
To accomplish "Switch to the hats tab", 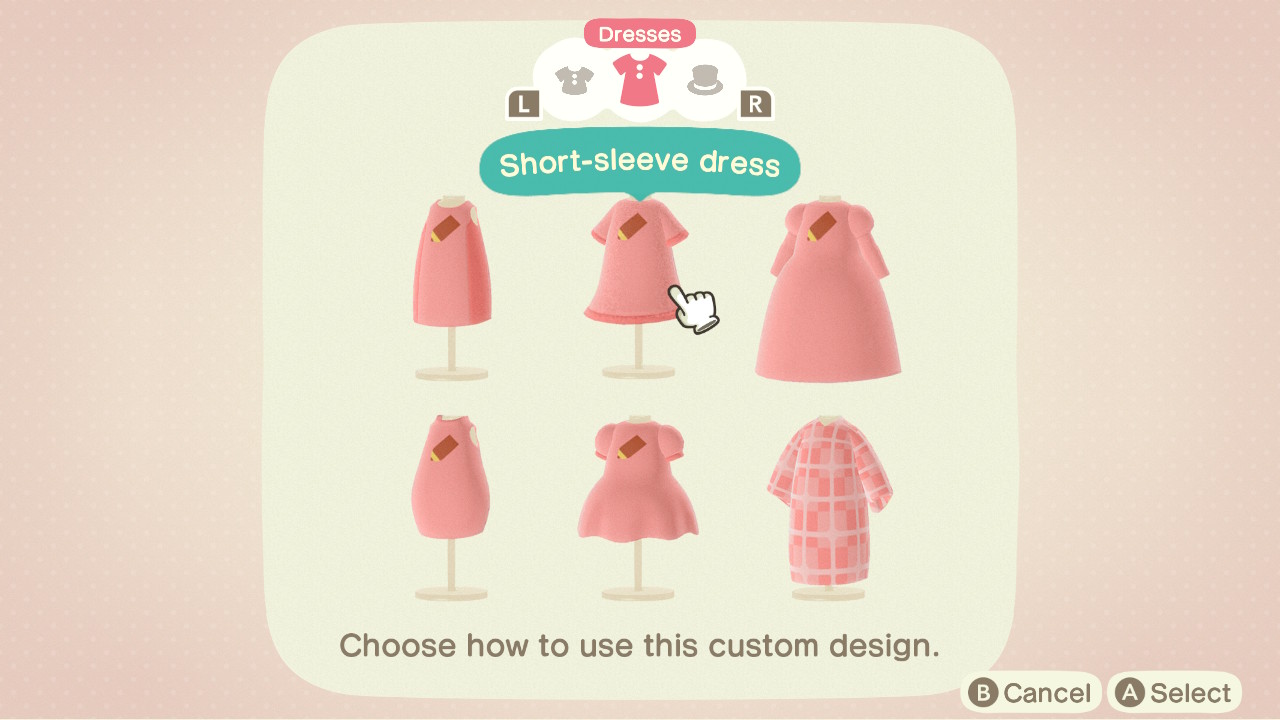I will (705, 82).
